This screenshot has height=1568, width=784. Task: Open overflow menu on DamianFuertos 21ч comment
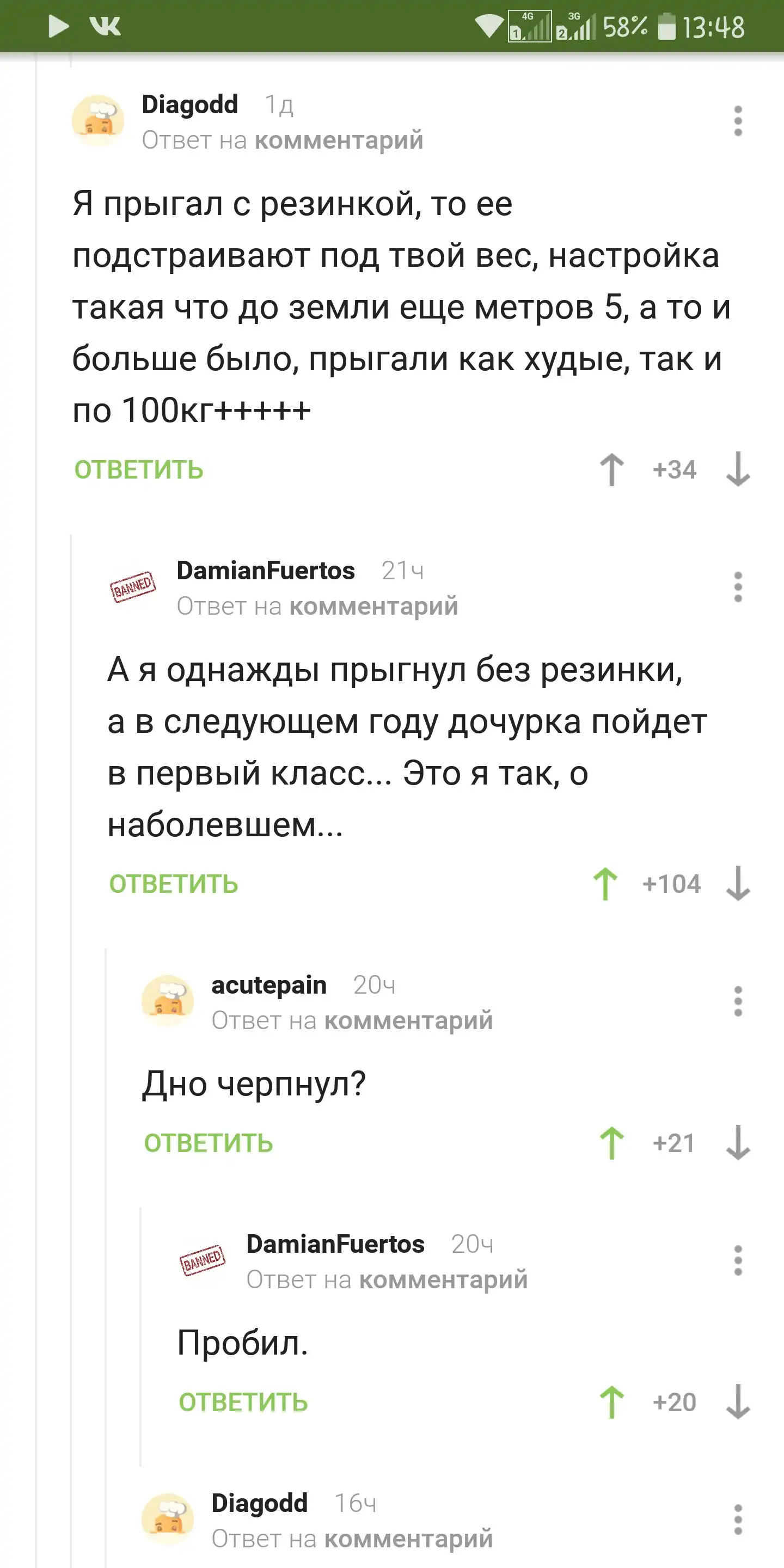pos(738,587)
